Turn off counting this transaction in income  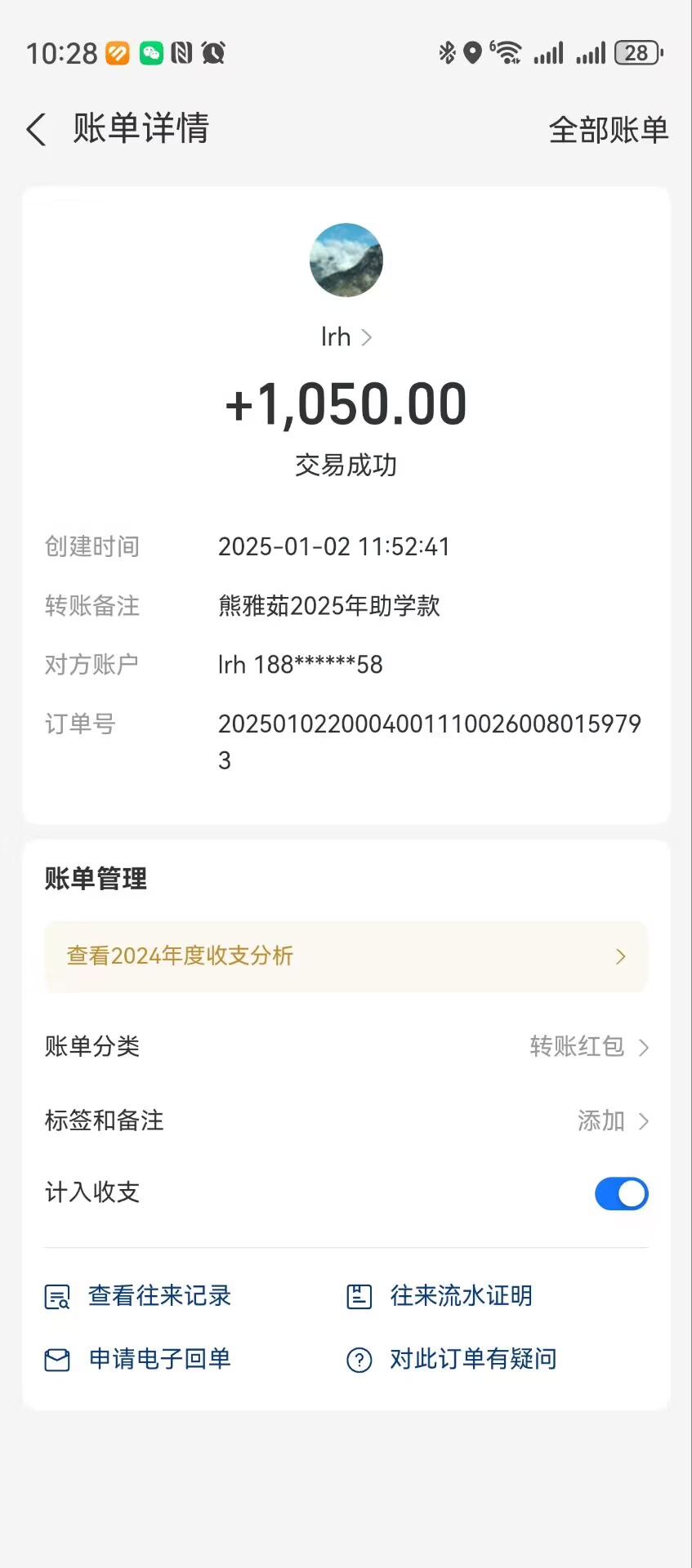[x=621, y=1193]
